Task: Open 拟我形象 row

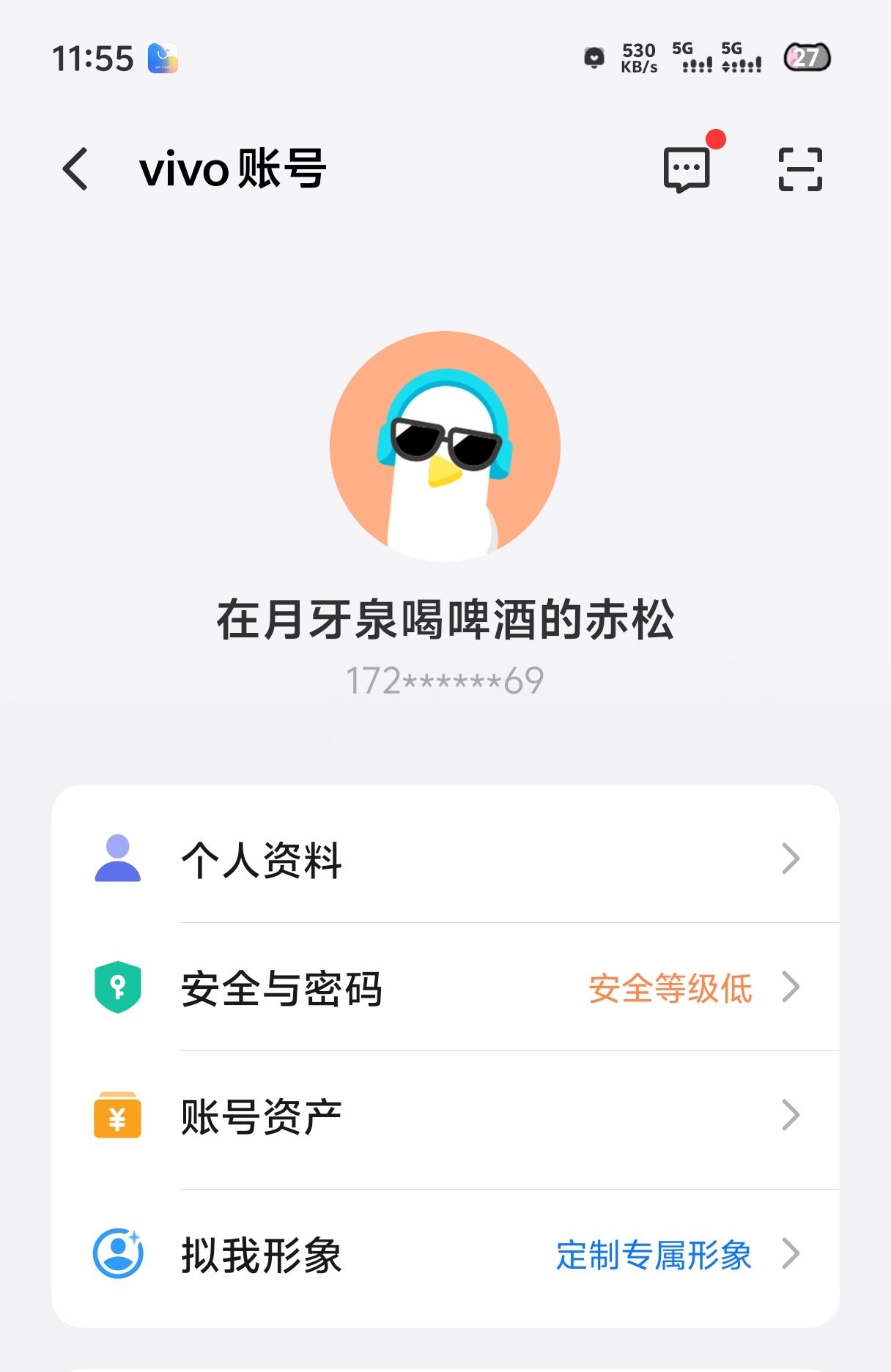Action: tap(445, 1253)
